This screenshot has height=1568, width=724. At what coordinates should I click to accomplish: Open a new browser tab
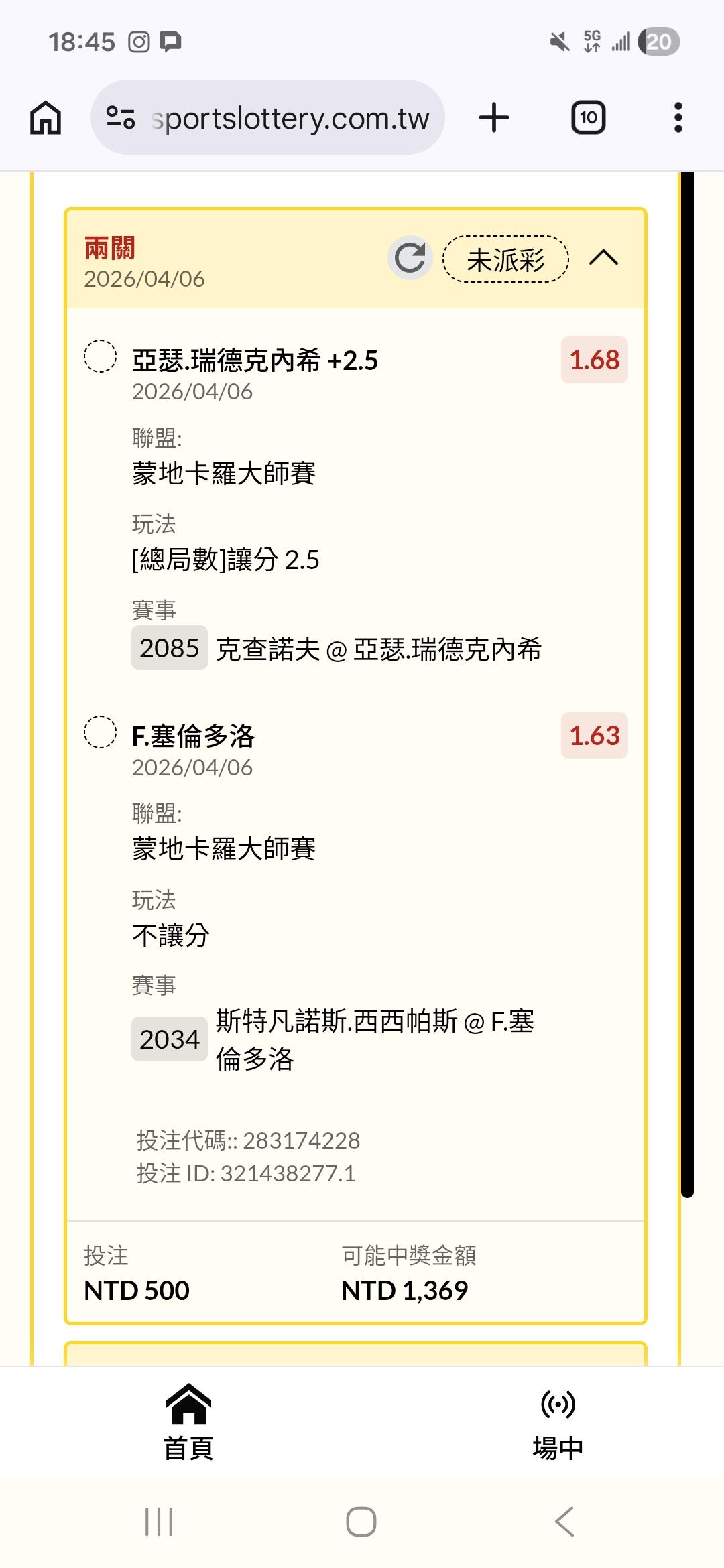click(x=494, y=118)
